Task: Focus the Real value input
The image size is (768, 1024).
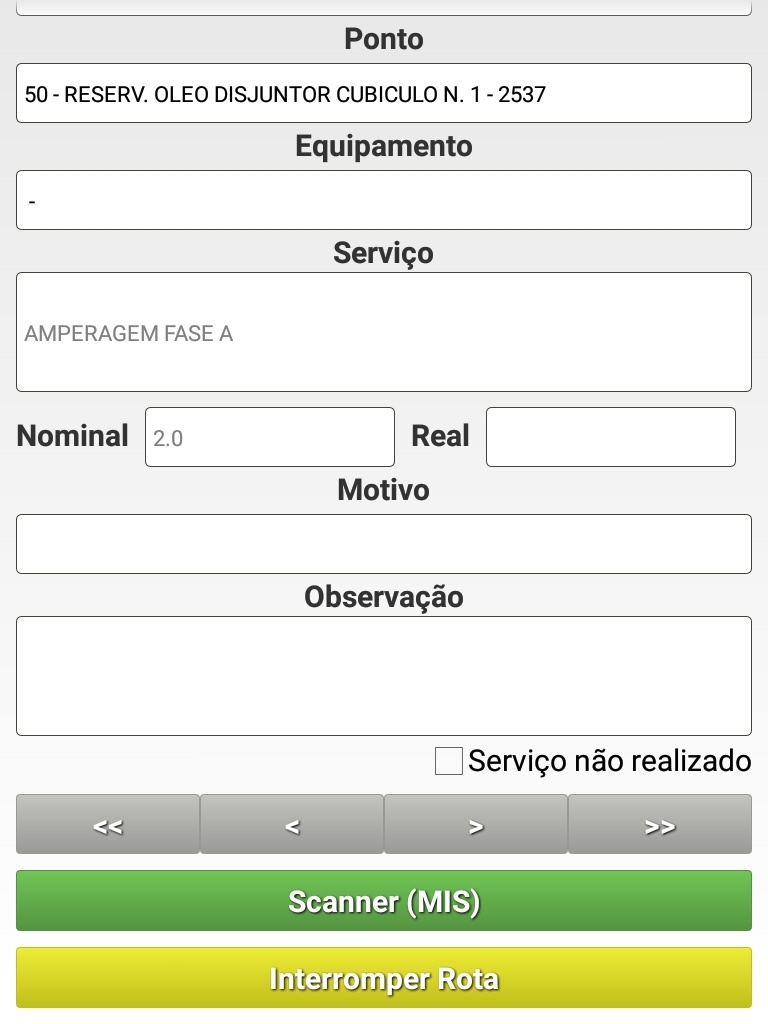Action: (610, 437)
